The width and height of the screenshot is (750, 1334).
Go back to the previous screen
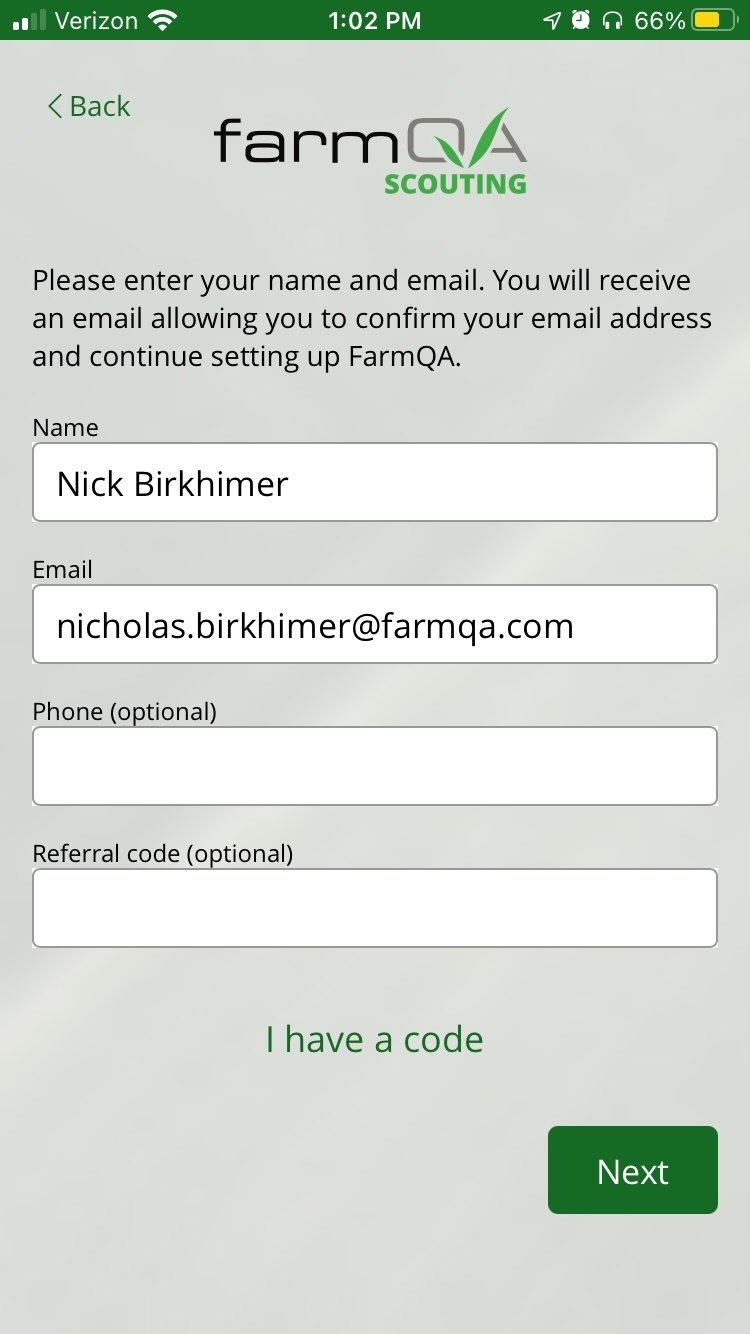89,106
